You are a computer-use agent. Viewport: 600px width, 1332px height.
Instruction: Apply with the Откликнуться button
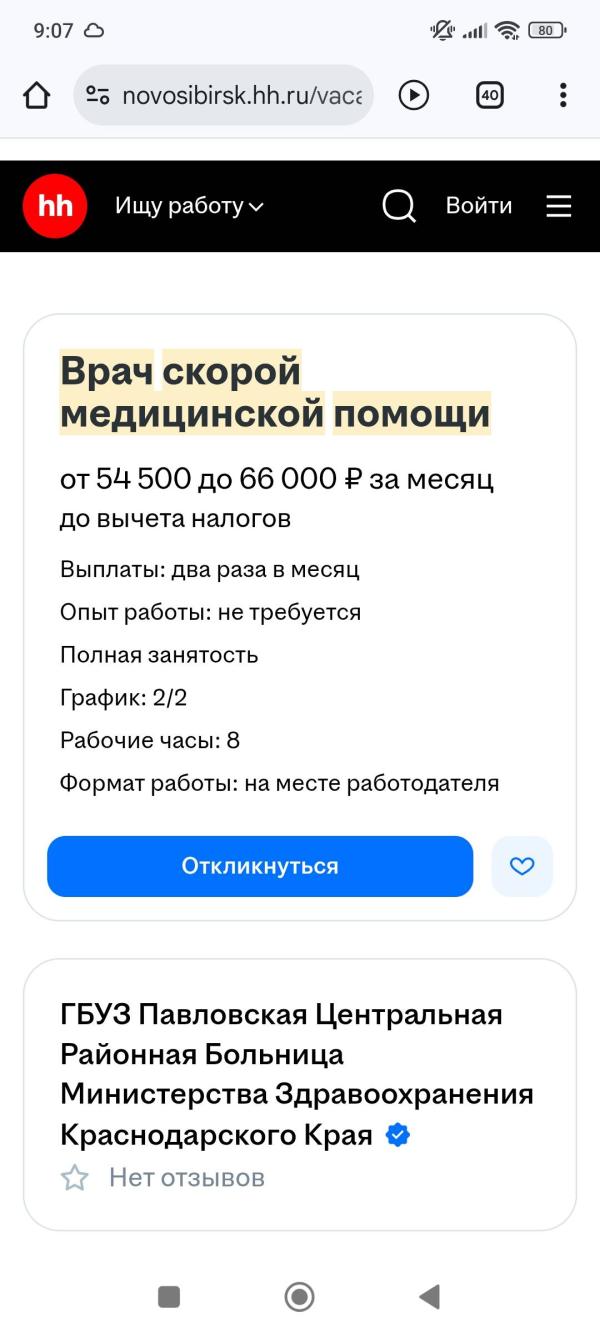(x=260, y=866)
